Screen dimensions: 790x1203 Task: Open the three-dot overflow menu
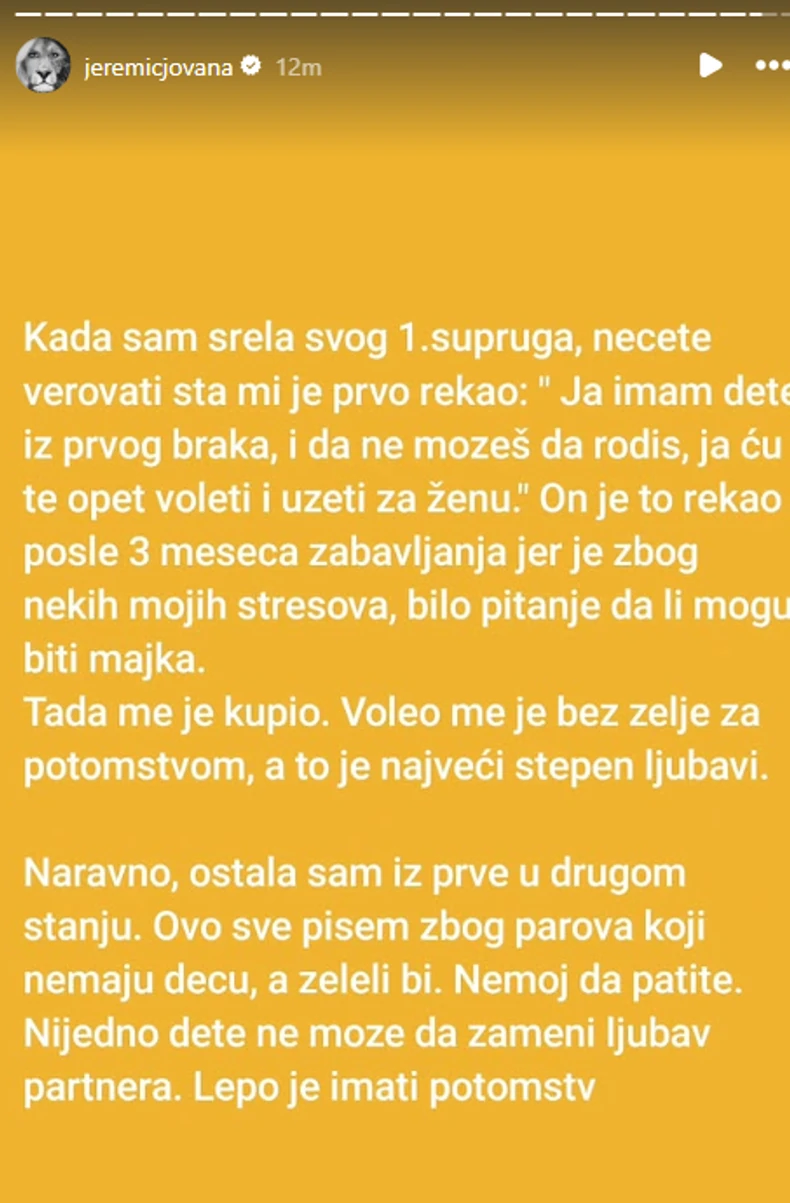click(x=772, y=66)
